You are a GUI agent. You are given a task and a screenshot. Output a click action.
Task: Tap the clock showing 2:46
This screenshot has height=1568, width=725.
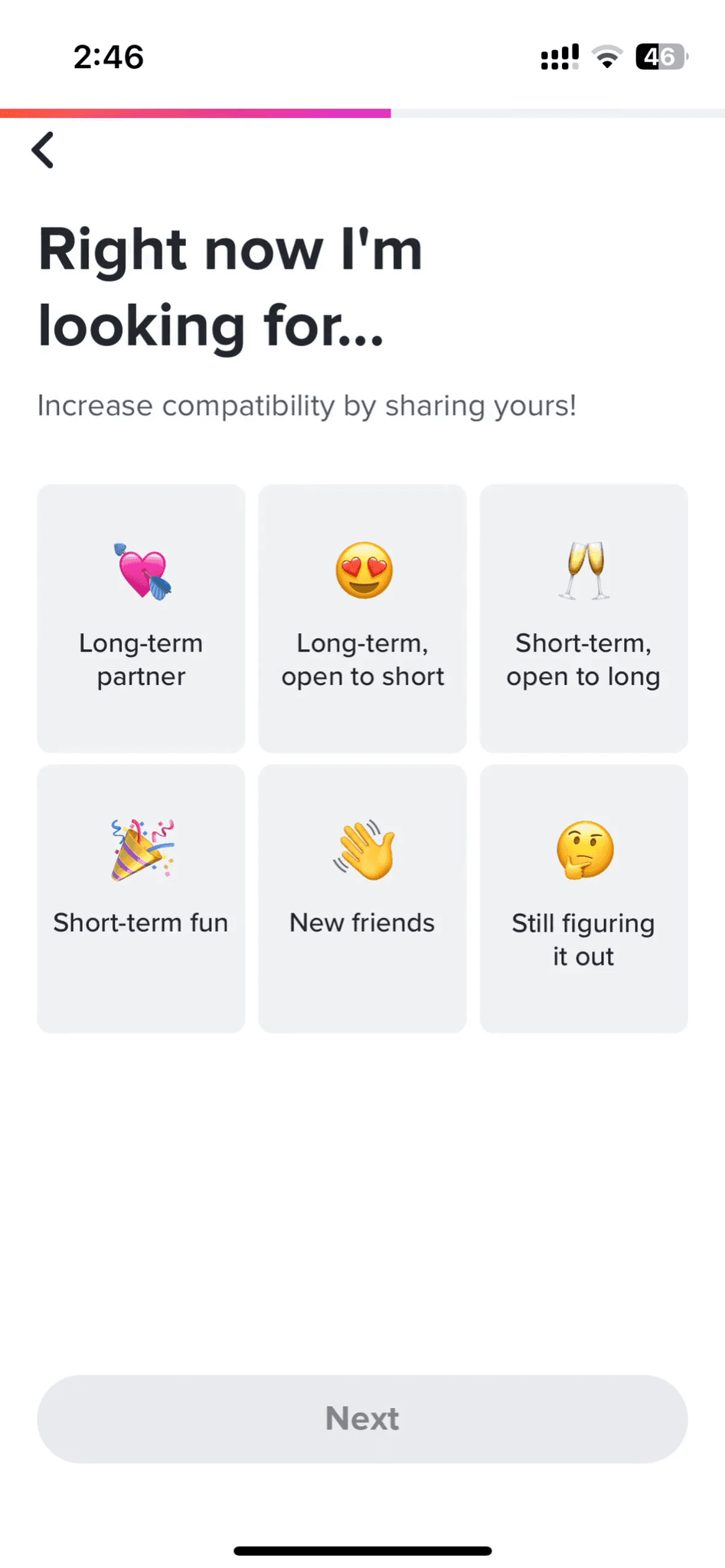[x=107, y=57]
